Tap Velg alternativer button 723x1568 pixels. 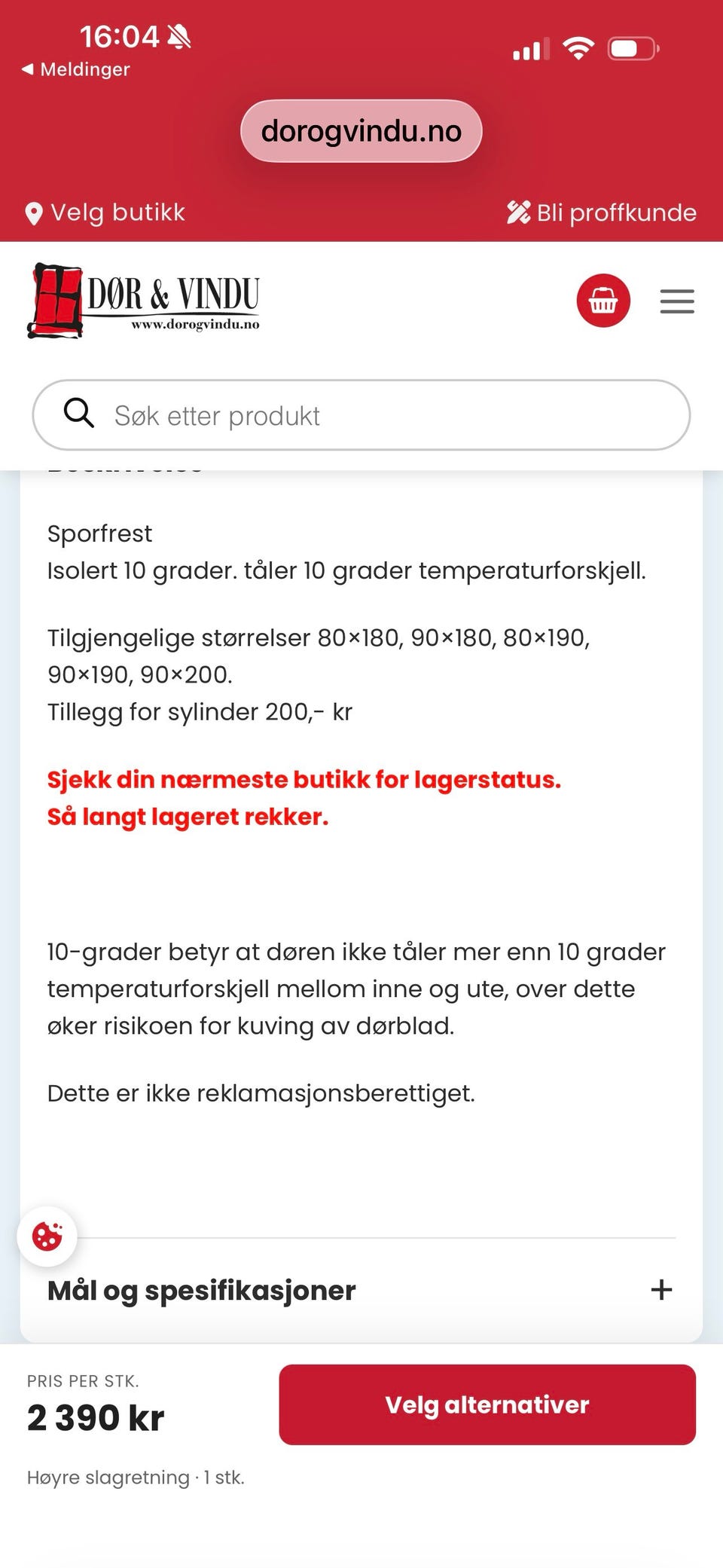pyautogui.click(x=487, y=1404)
